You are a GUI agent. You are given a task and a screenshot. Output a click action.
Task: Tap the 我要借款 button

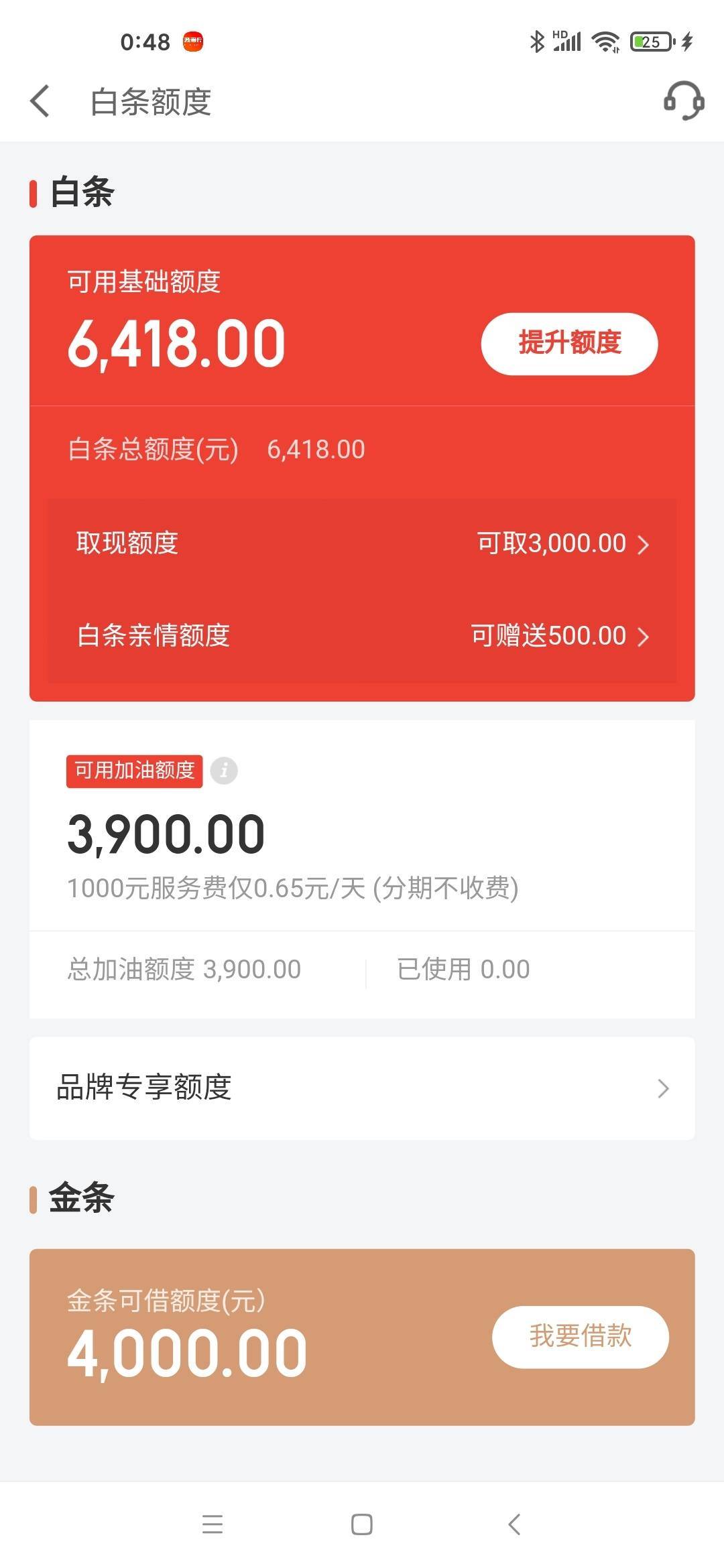(x=581, y=1337)
